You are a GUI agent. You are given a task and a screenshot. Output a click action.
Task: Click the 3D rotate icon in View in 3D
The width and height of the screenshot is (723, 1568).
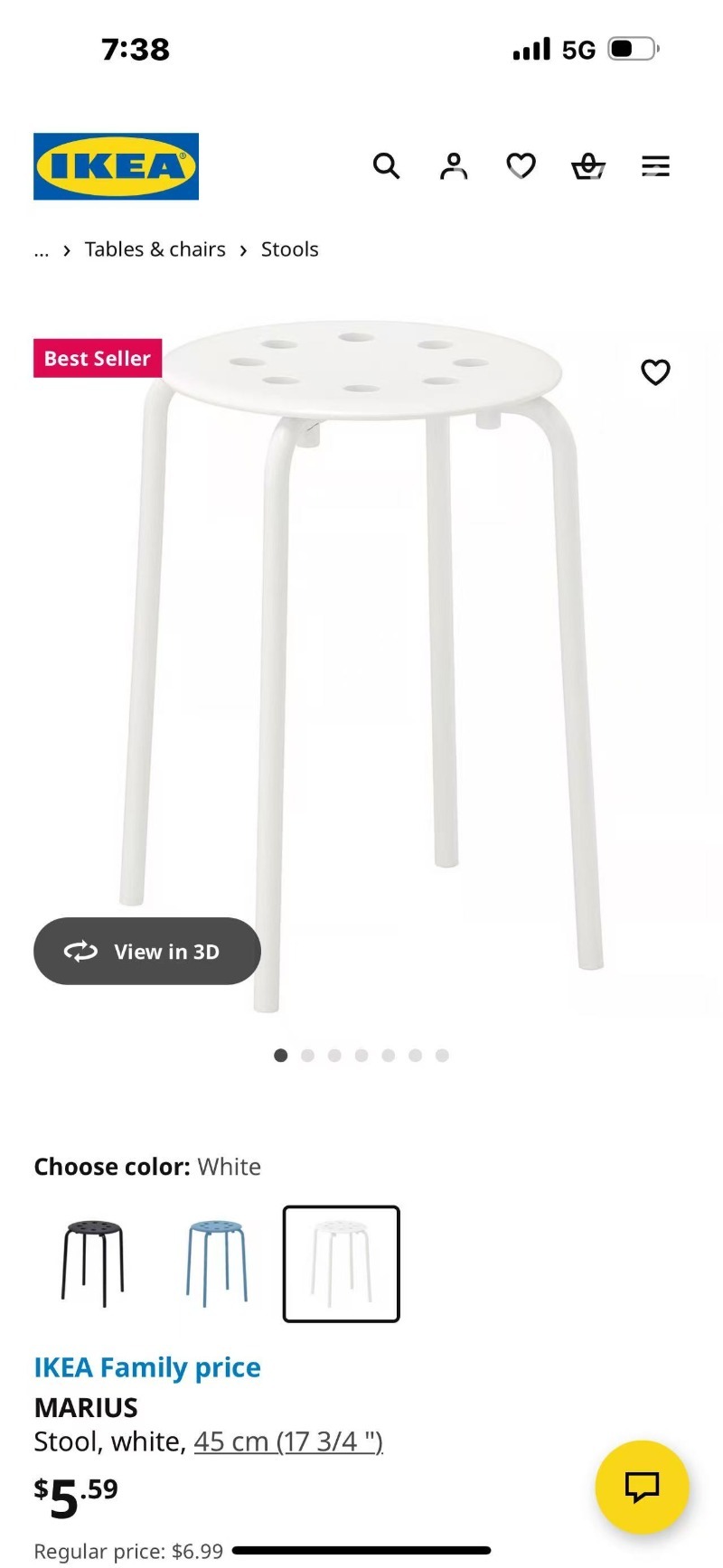[x=80, y=951]
